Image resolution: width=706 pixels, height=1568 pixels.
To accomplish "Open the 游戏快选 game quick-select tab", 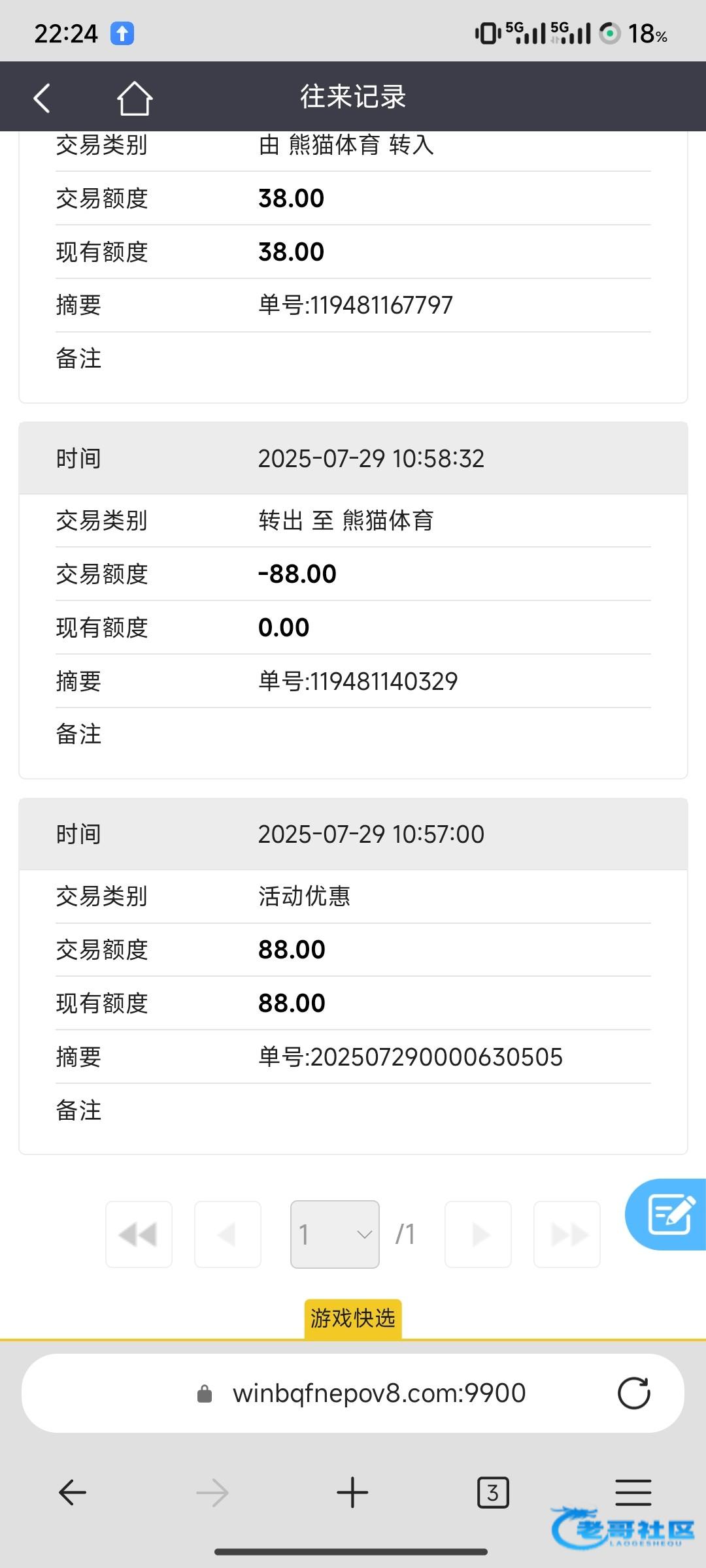I will click(353, 1318).
